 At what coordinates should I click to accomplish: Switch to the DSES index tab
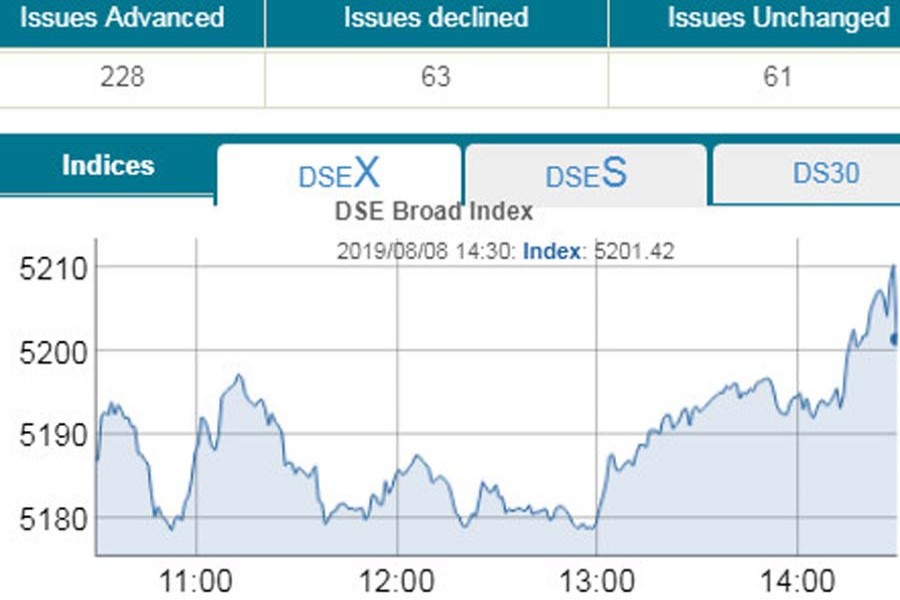click(x=586, y=175)
